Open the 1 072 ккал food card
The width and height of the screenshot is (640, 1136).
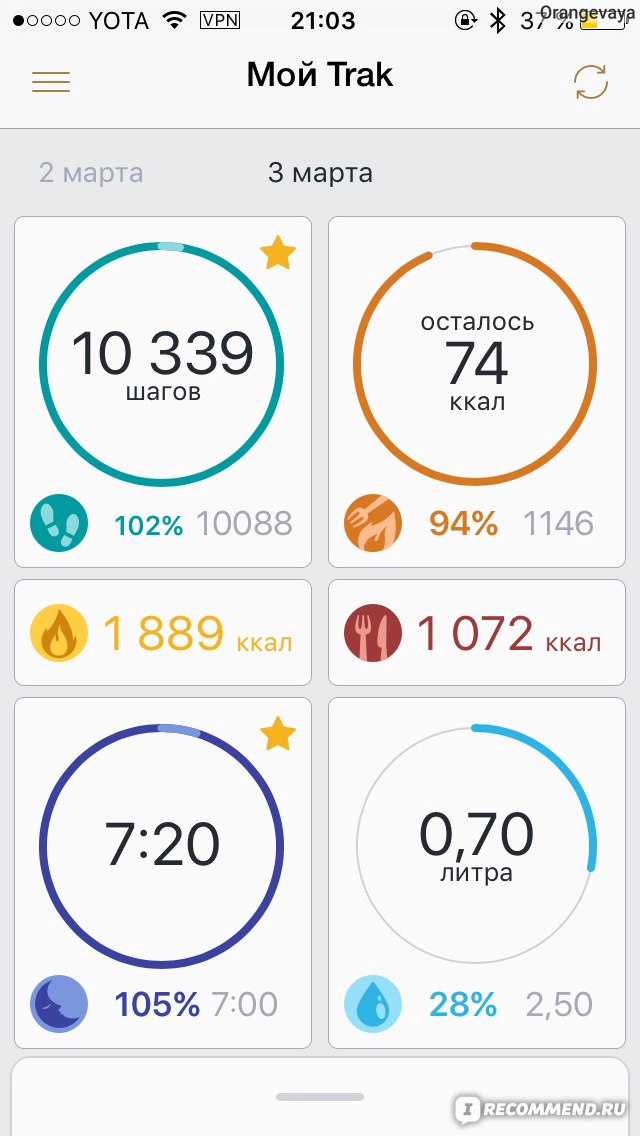coord(477,632)
